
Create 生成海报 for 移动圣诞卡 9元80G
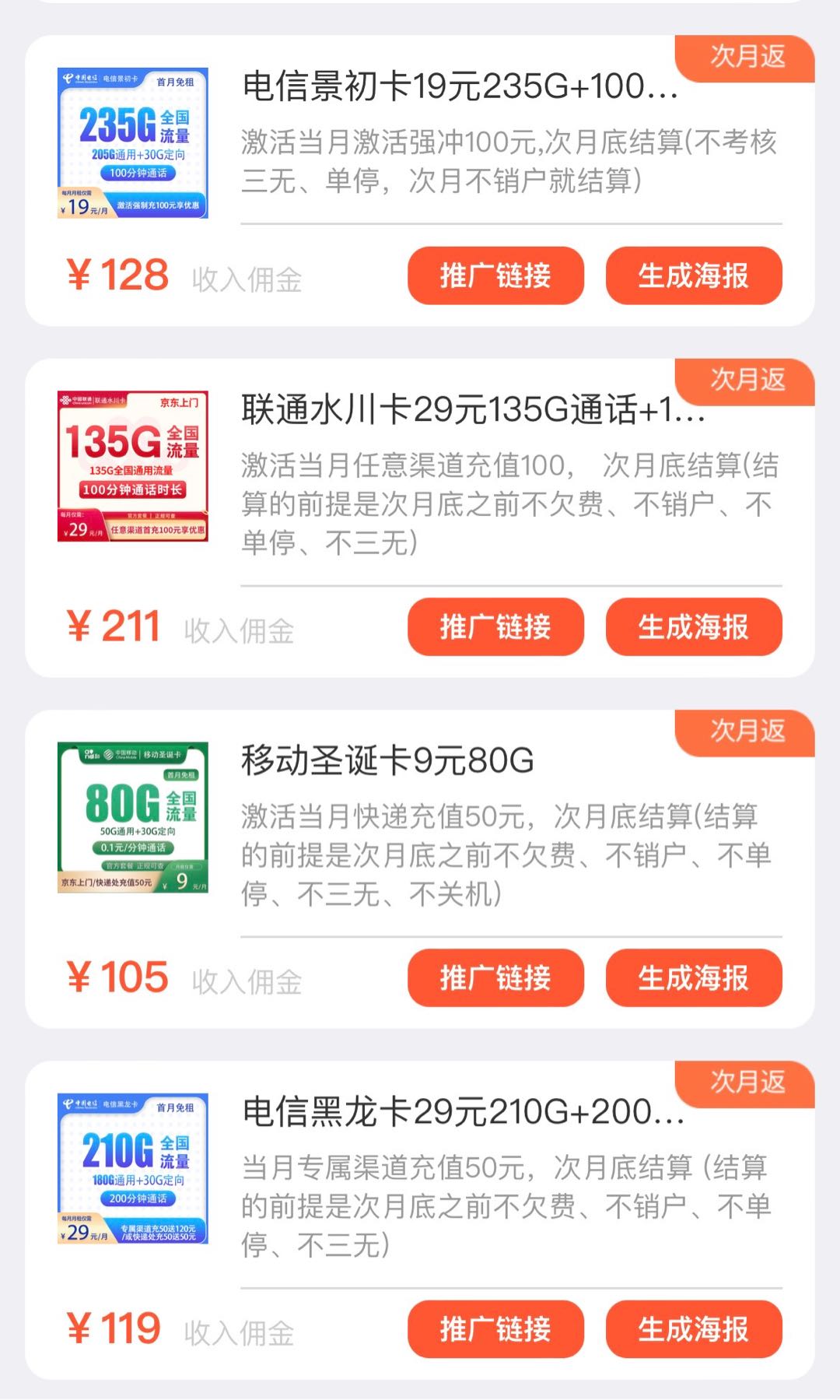[693, 977]
